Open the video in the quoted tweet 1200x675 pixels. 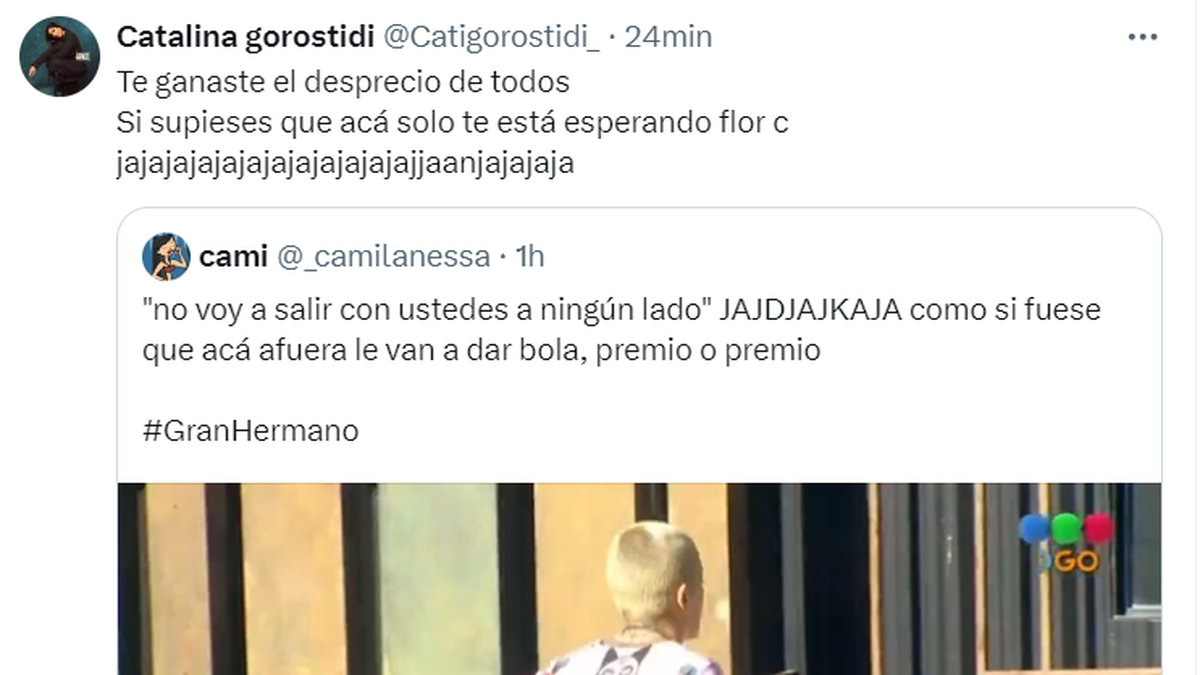click(x=640, y=578)
